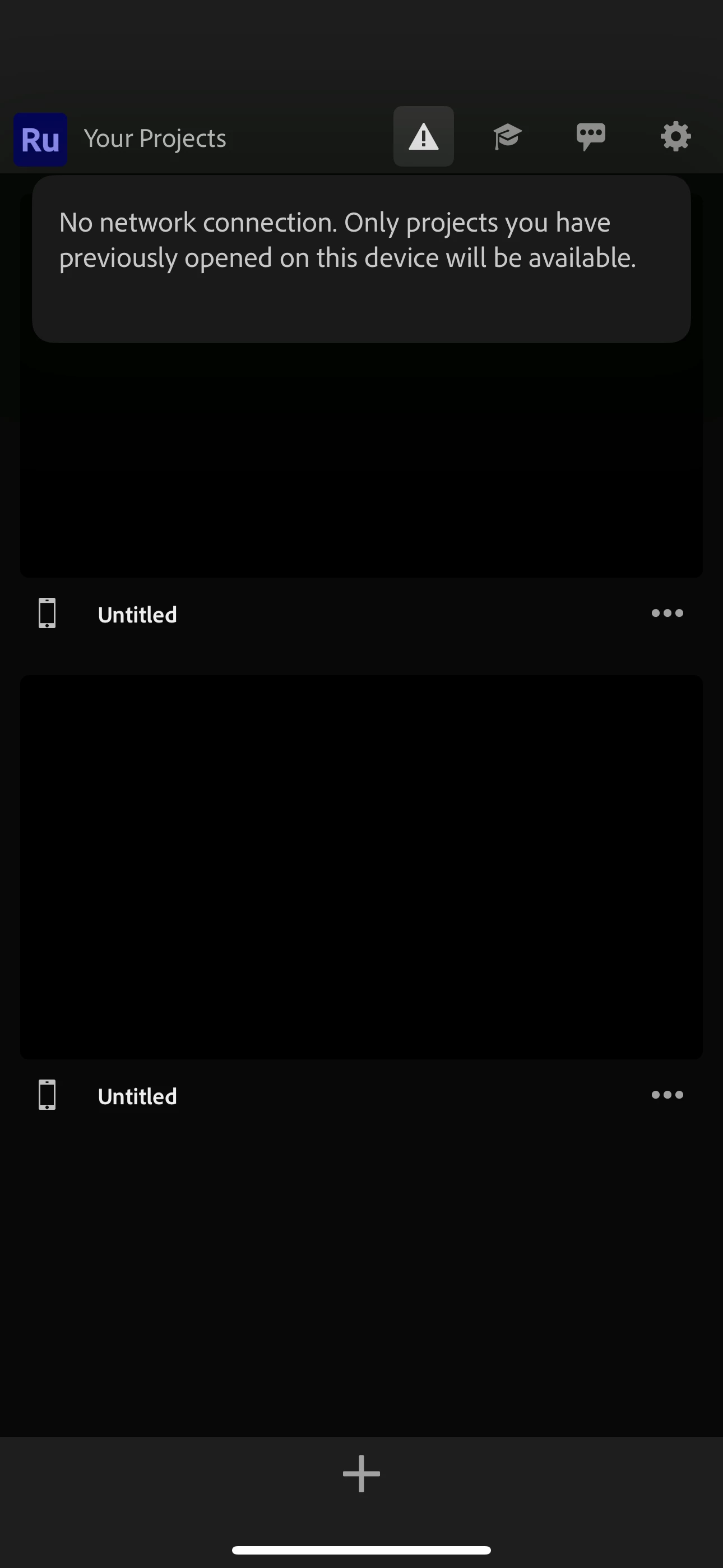This screenshot has height=1568, width=723.
Task: Open the Learn graduation cap icon
Action: 507,136
